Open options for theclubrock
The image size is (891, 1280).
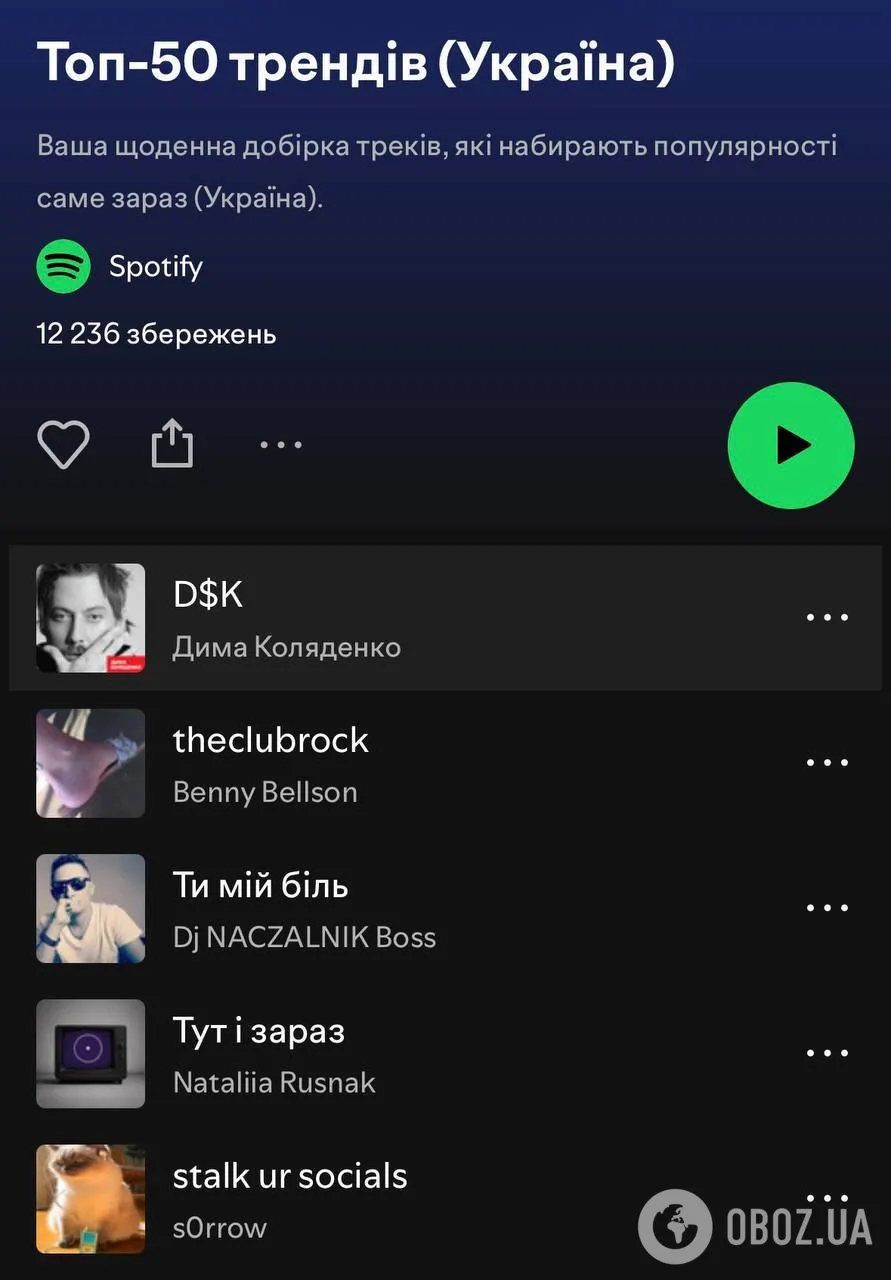[x=827, y=762]
